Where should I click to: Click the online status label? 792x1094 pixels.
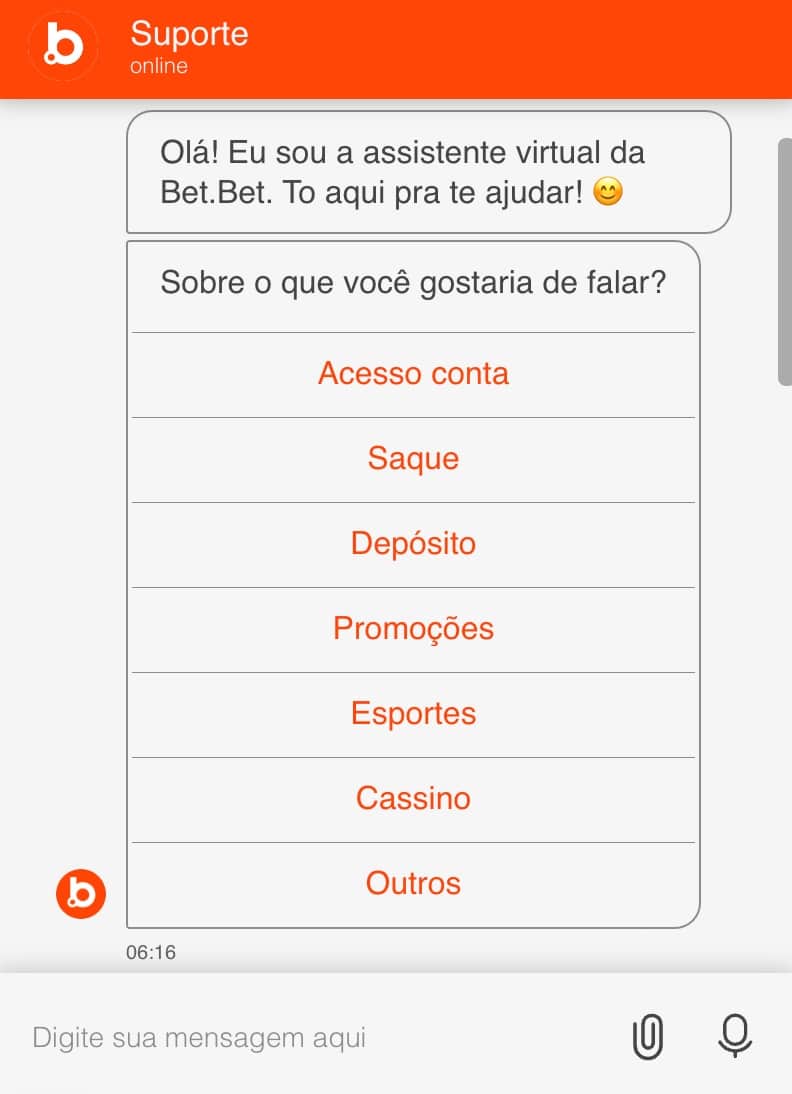[x=158, y=67]
